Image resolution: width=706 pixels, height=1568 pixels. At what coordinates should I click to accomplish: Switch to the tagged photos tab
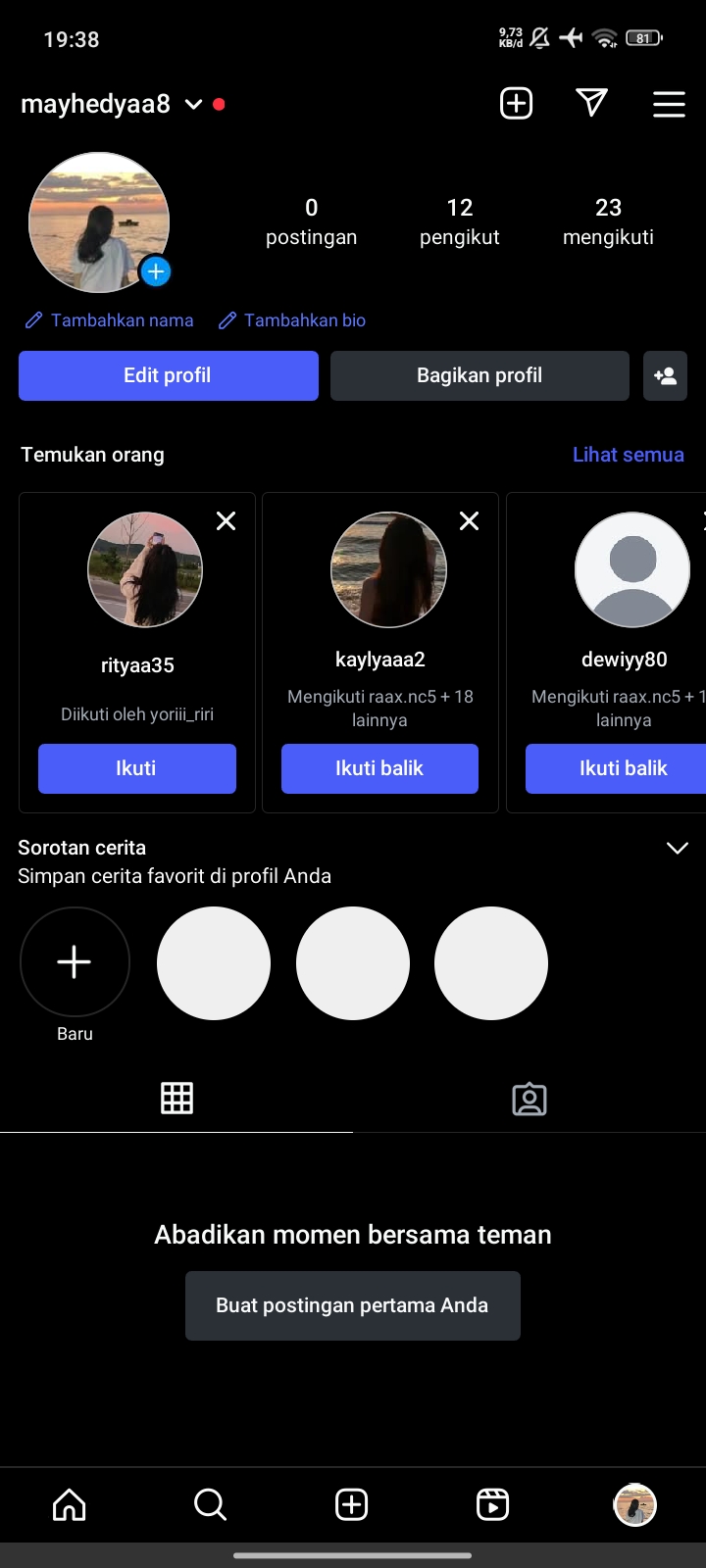(x=529, y=1099)
